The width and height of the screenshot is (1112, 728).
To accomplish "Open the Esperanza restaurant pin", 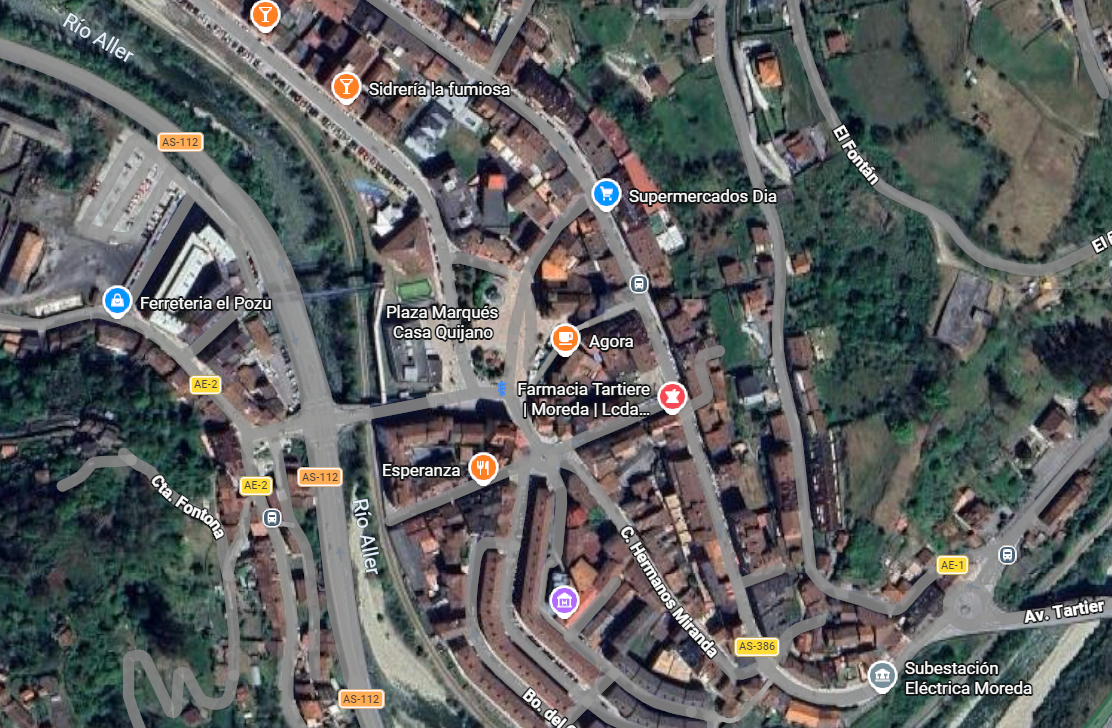I will [x=484, y=466].
